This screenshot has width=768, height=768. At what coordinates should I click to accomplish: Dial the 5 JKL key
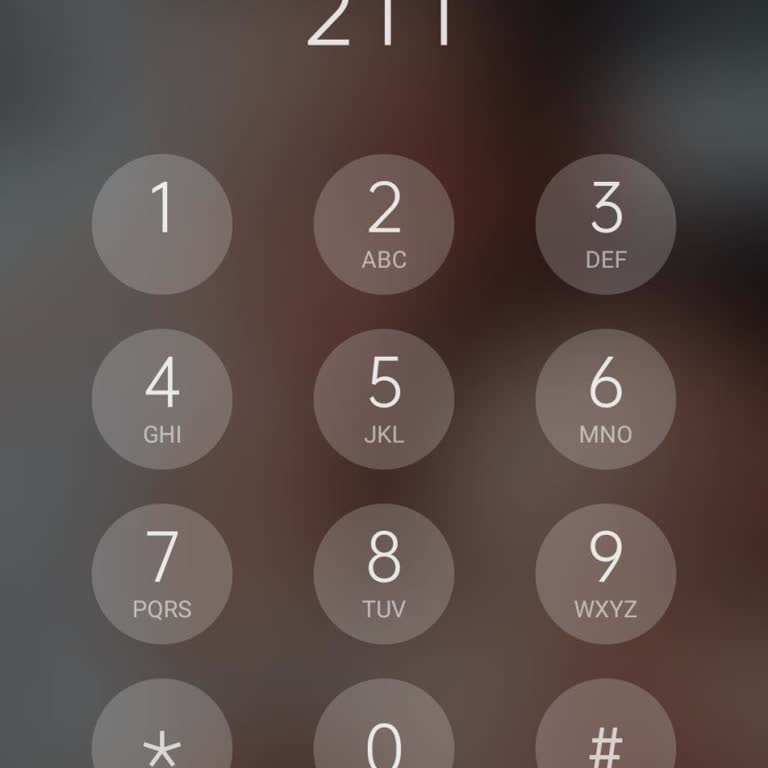(x=384, y=399)
